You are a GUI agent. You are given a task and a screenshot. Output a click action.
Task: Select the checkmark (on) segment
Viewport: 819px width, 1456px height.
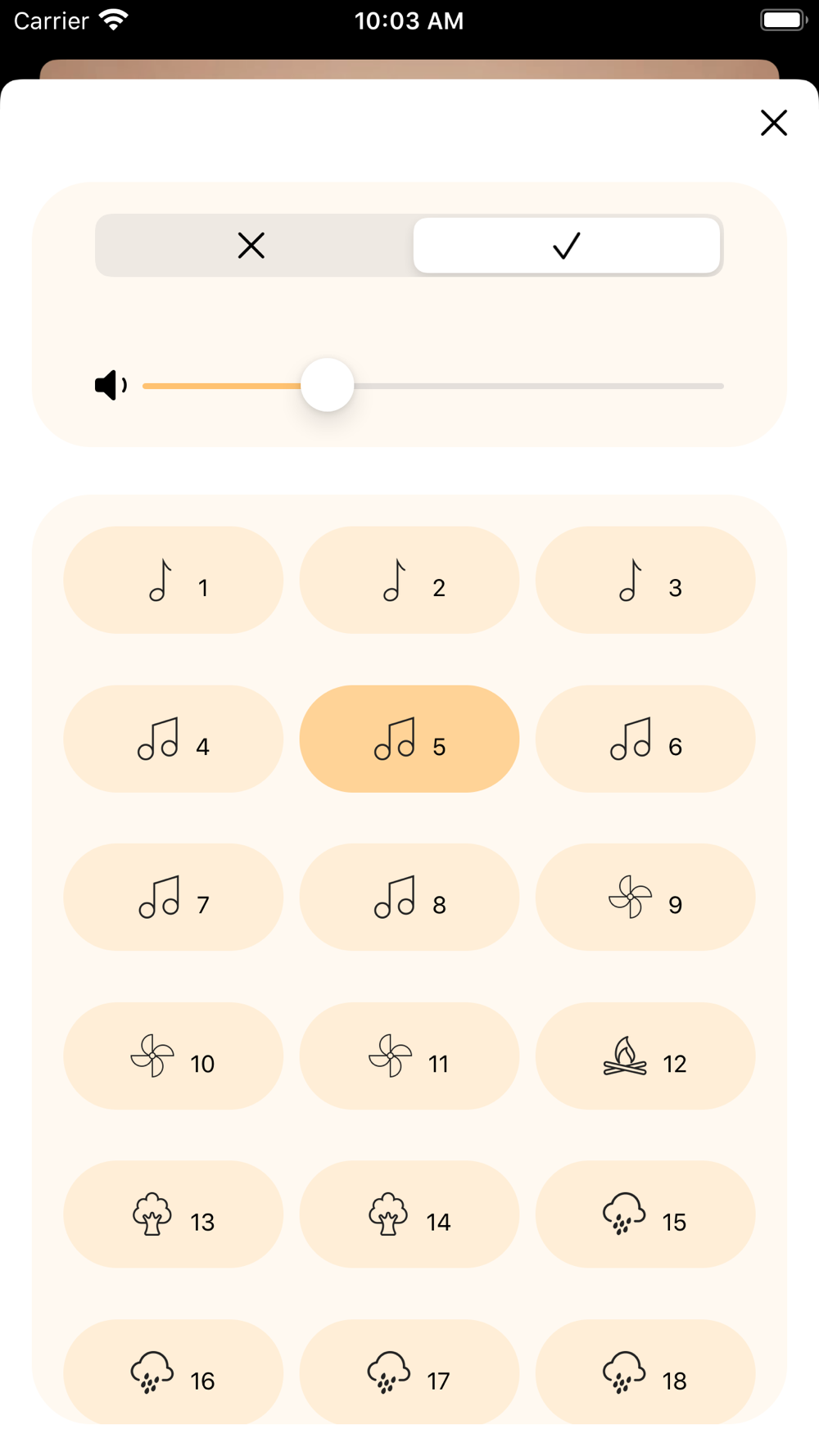tap(567, 246)
